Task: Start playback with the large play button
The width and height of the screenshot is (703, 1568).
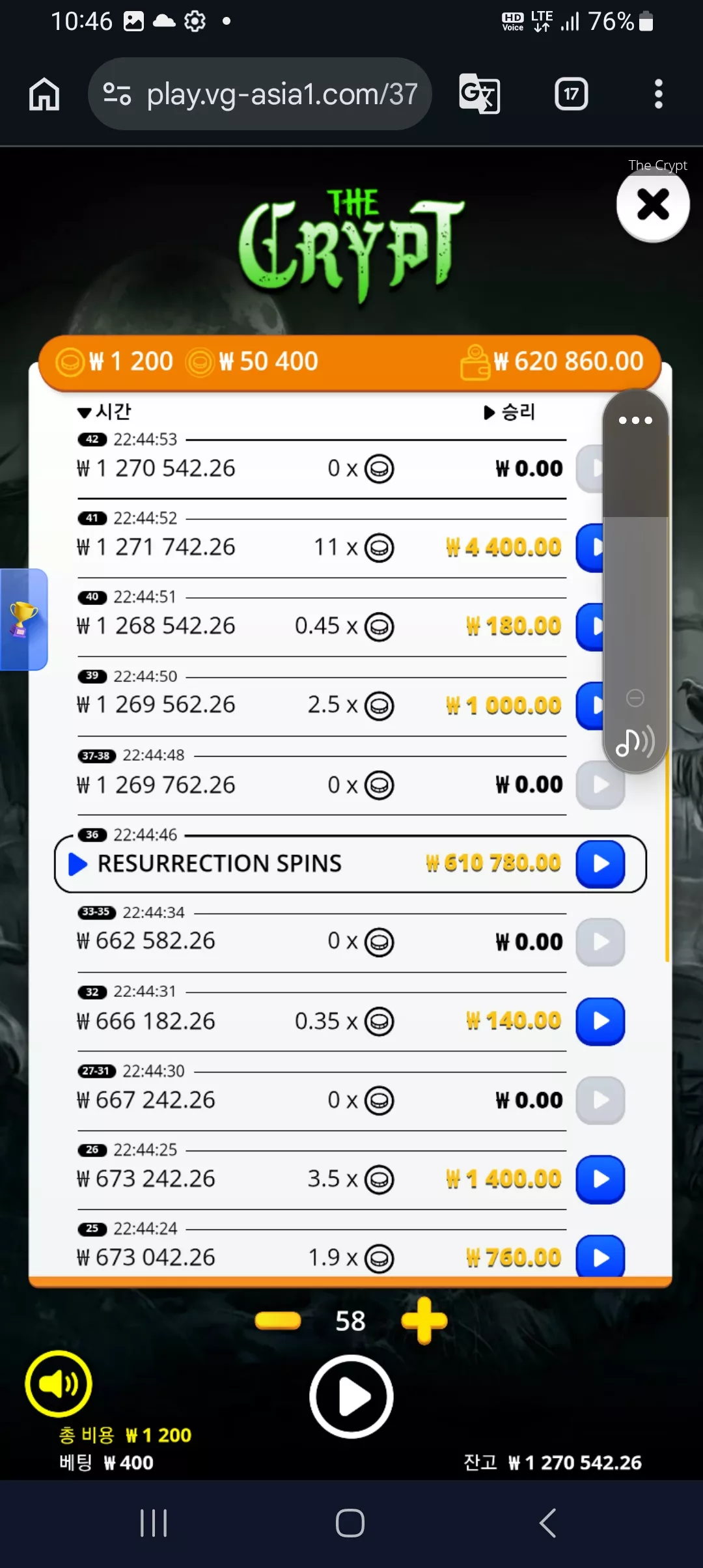Action: (351, 1396)
